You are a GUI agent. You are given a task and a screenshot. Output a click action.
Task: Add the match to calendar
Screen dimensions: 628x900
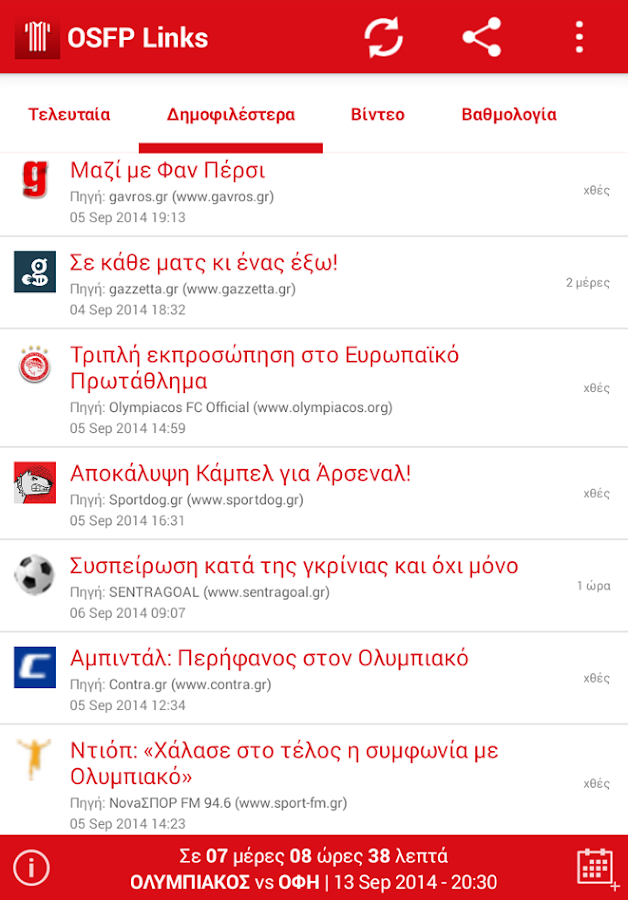pyautogui.click(x=596, y=867)
